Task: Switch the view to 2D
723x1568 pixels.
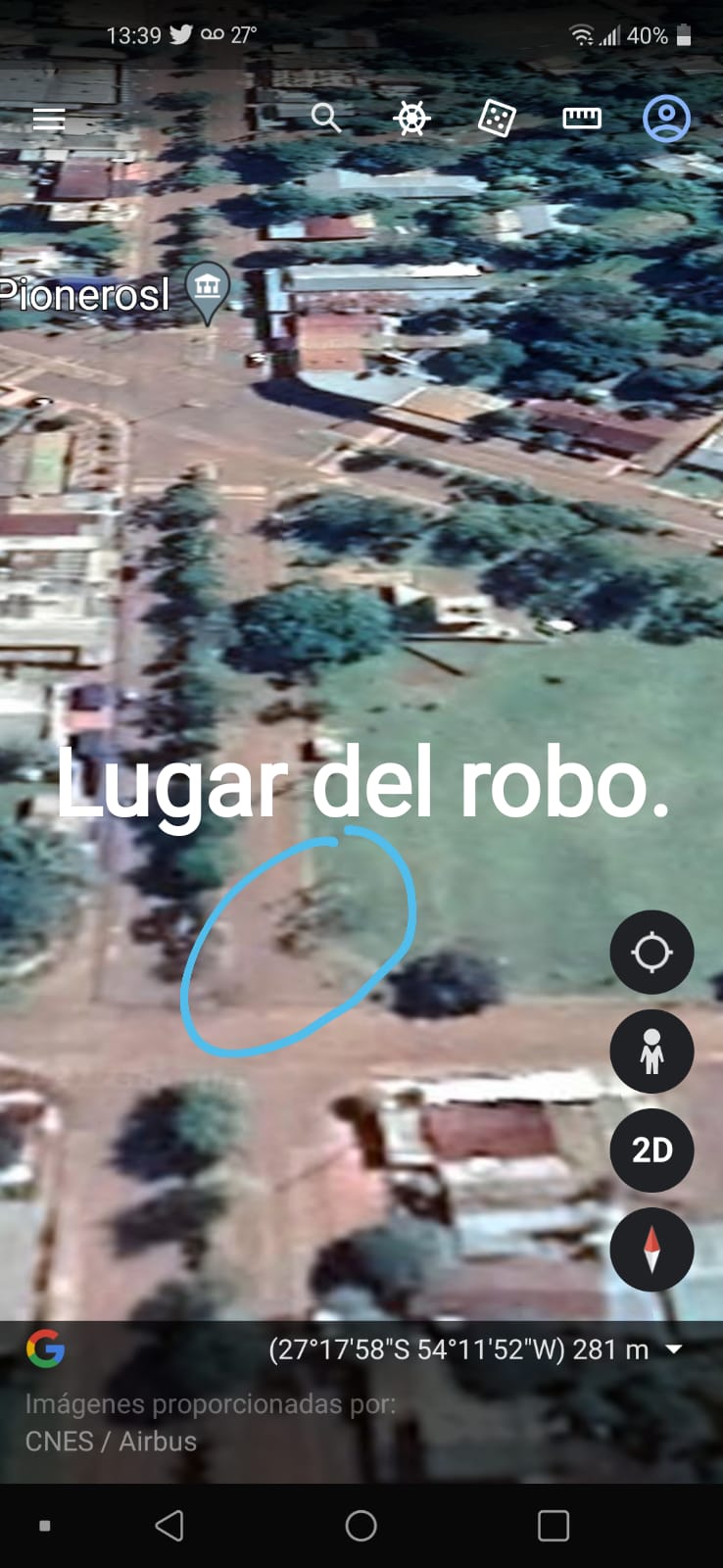Action: [x=651, y=1151]
